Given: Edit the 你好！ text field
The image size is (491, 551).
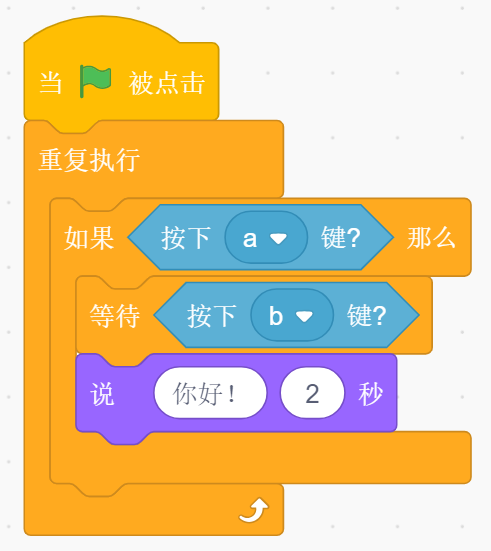Looking at the screenshot, I should (210, 393).
